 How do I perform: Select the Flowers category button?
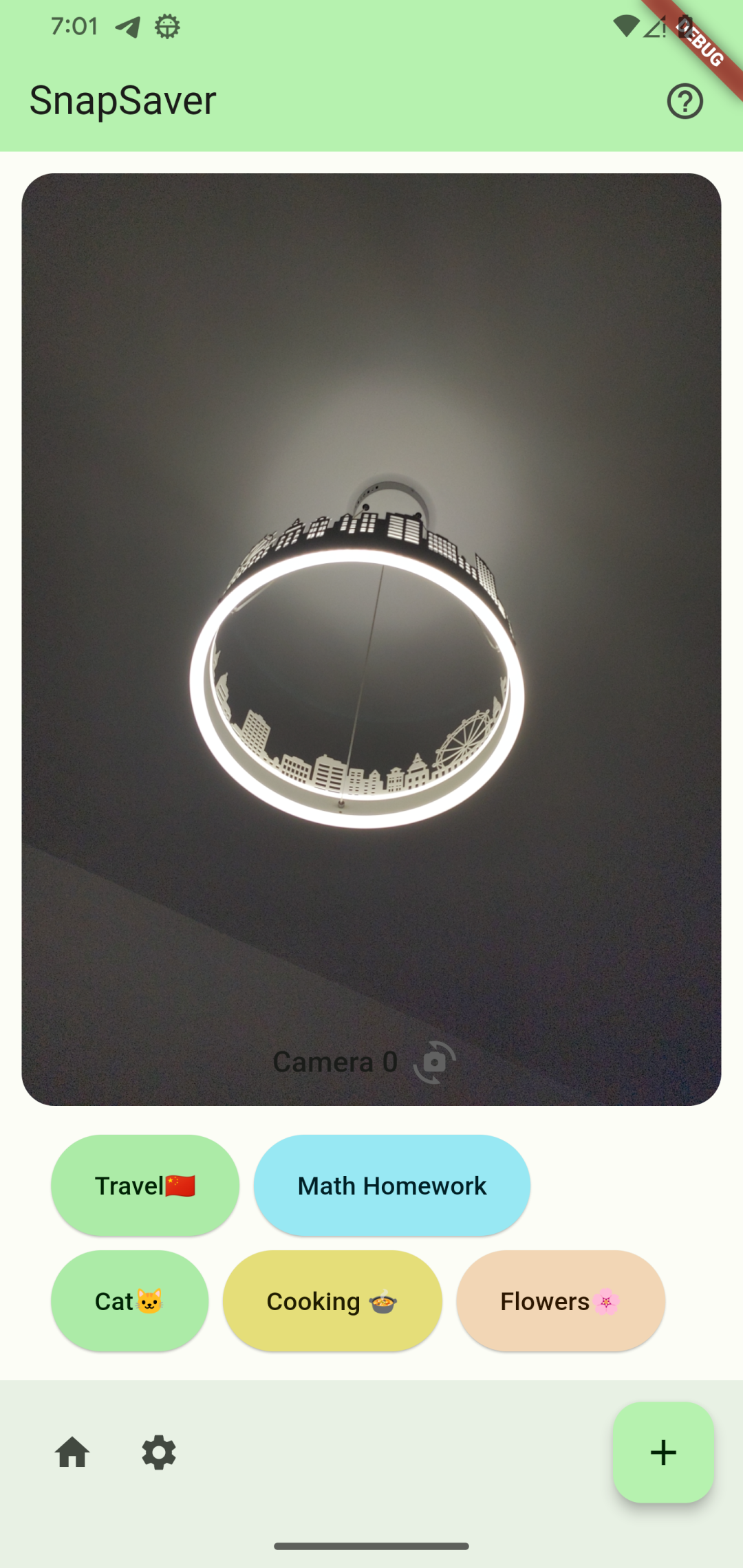561,1301
